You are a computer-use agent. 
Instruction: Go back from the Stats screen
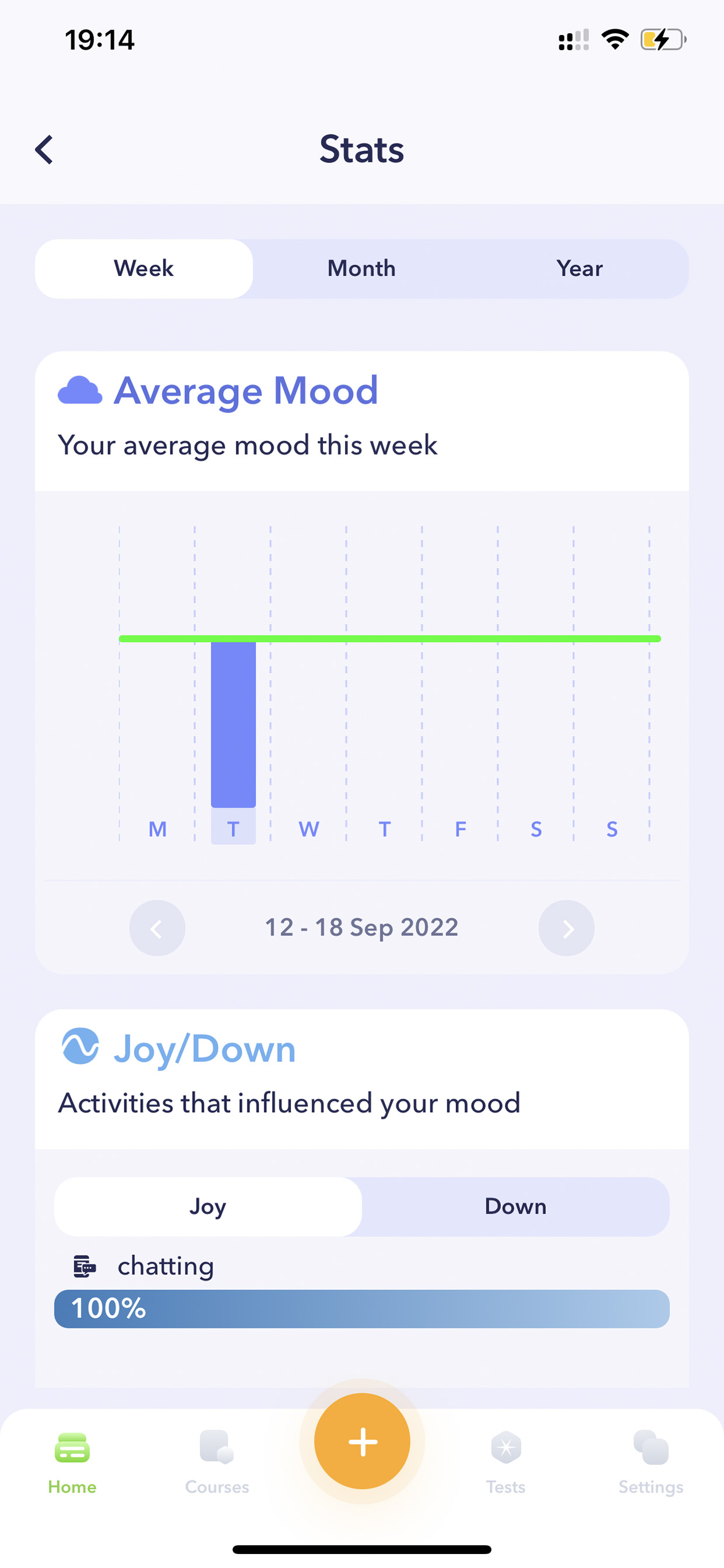pos(44,150)
